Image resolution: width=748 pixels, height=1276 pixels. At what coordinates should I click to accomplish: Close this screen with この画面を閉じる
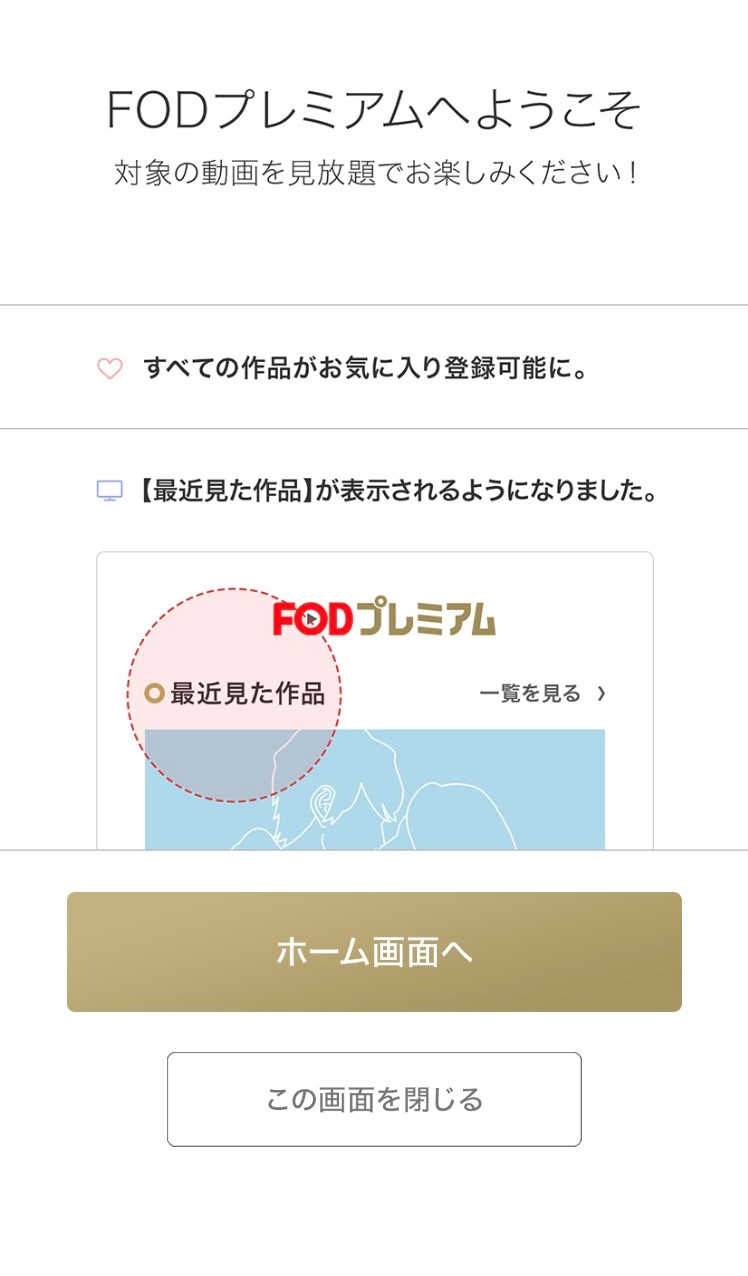point(374,1099)
